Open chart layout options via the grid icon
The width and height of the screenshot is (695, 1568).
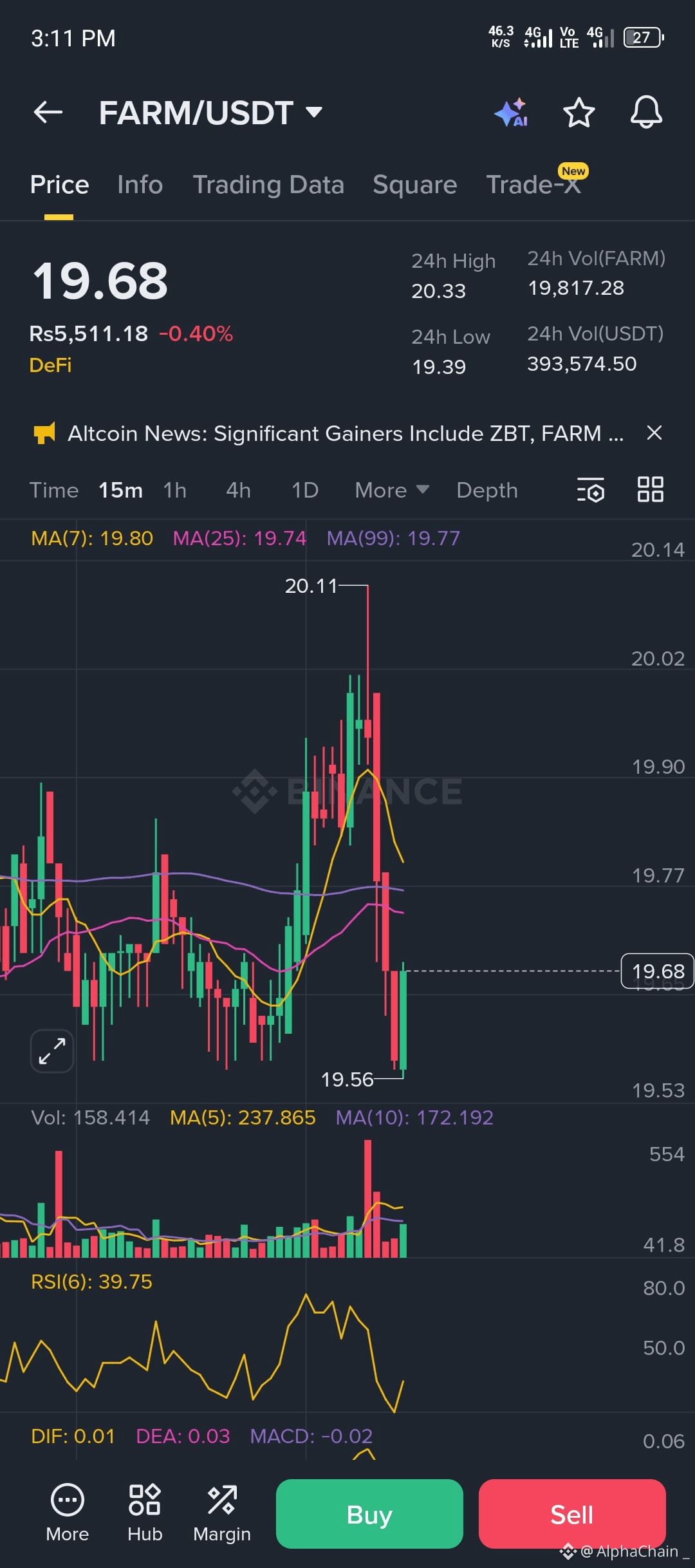(649, 489)
